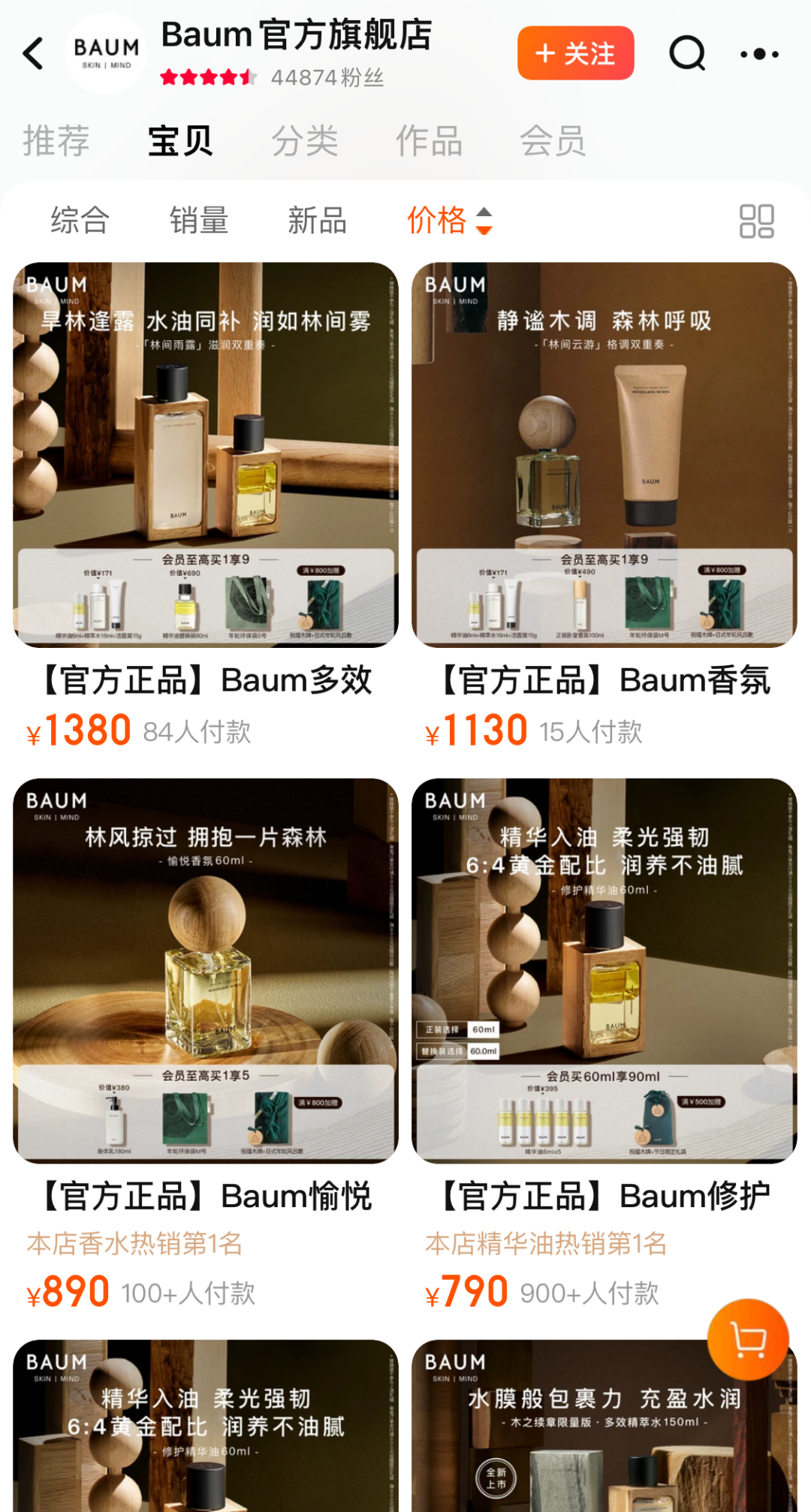
Task: Select 新品 to show new arrivals
Action: pos(315,220)
